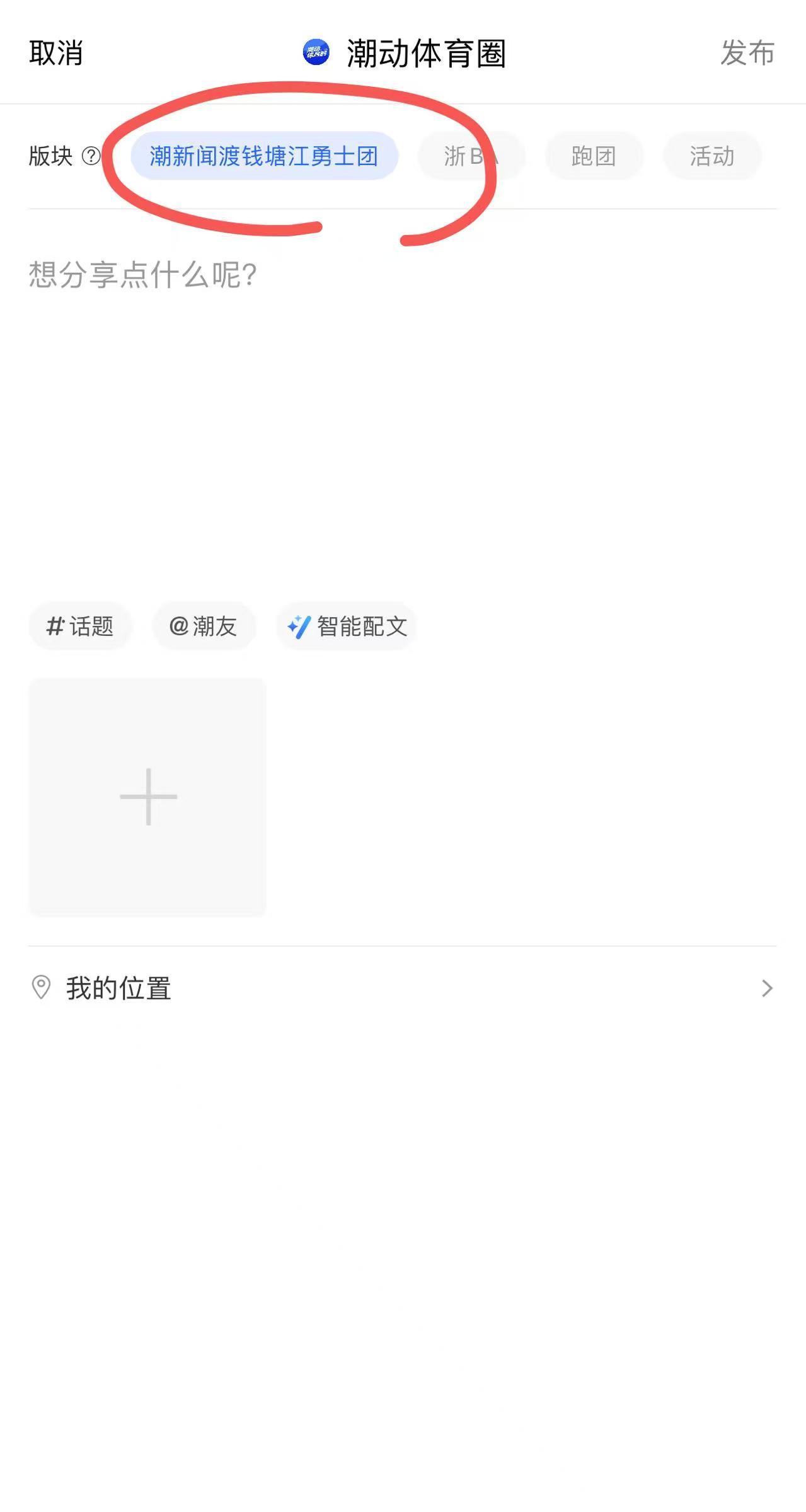Image resolution: width=806 pixels, height=1512 pixels.
Task: Choose the 跑团 section chip
Action: [593, 156]
